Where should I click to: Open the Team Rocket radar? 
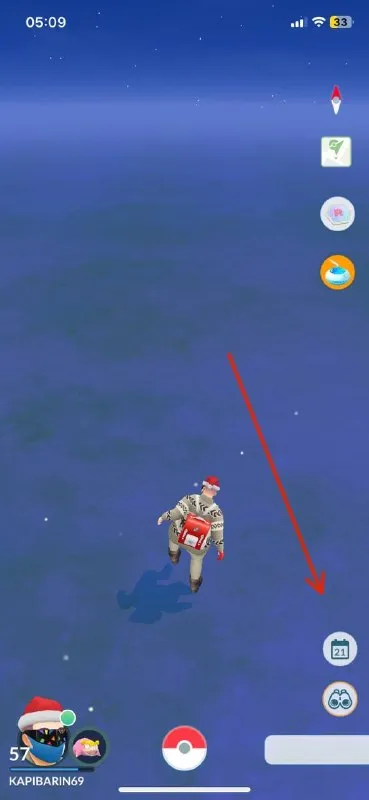pyautogui.click(x=337, y=214)
